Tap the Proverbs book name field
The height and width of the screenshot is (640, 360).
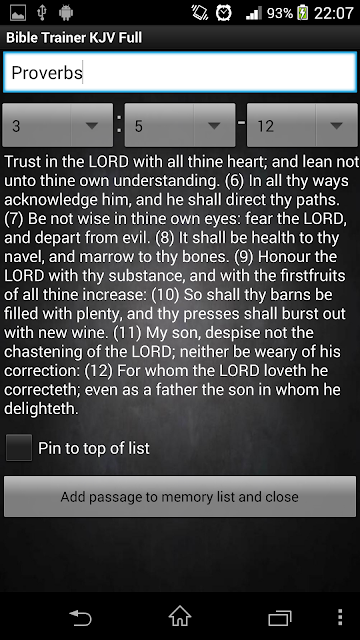(180, 72)
